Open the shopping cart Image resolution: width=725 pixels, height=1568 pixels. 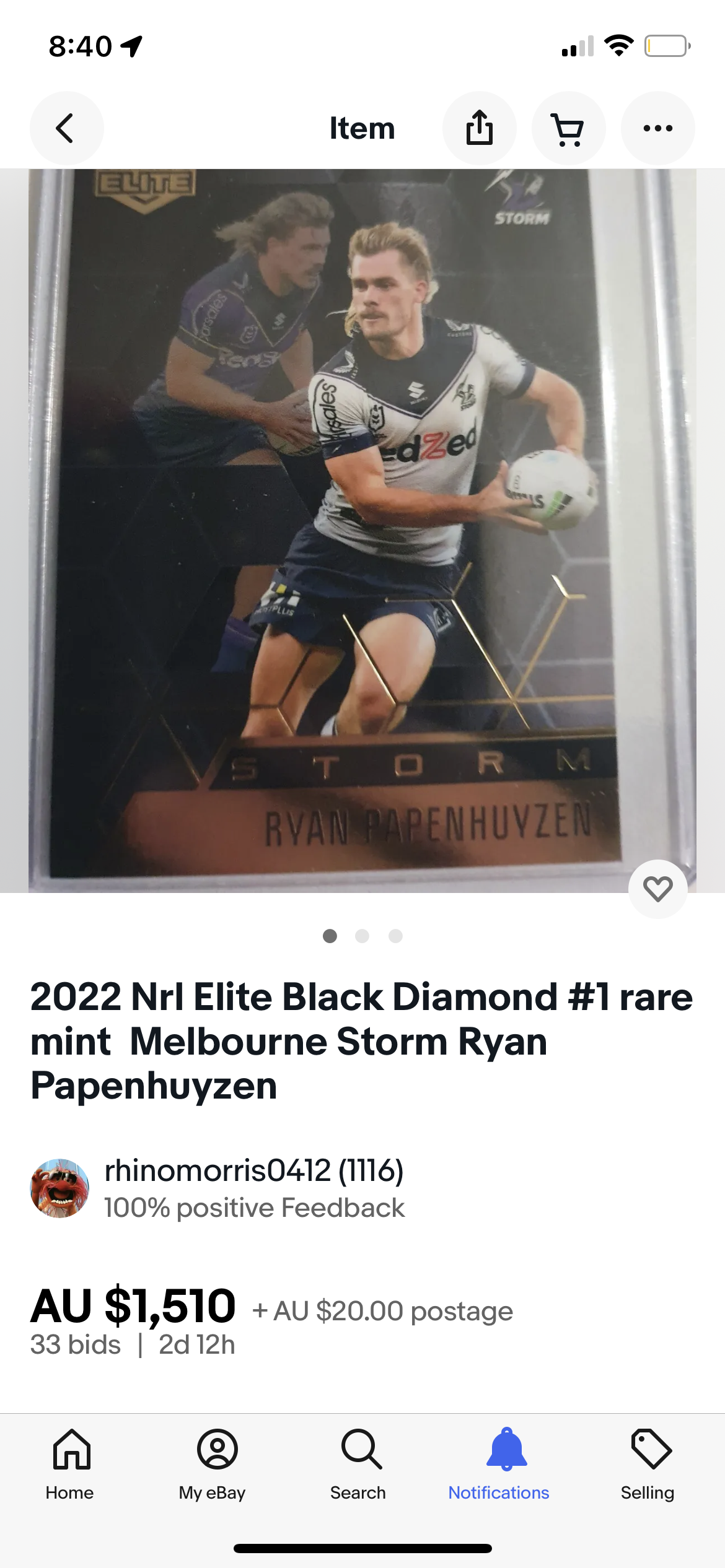568,128
